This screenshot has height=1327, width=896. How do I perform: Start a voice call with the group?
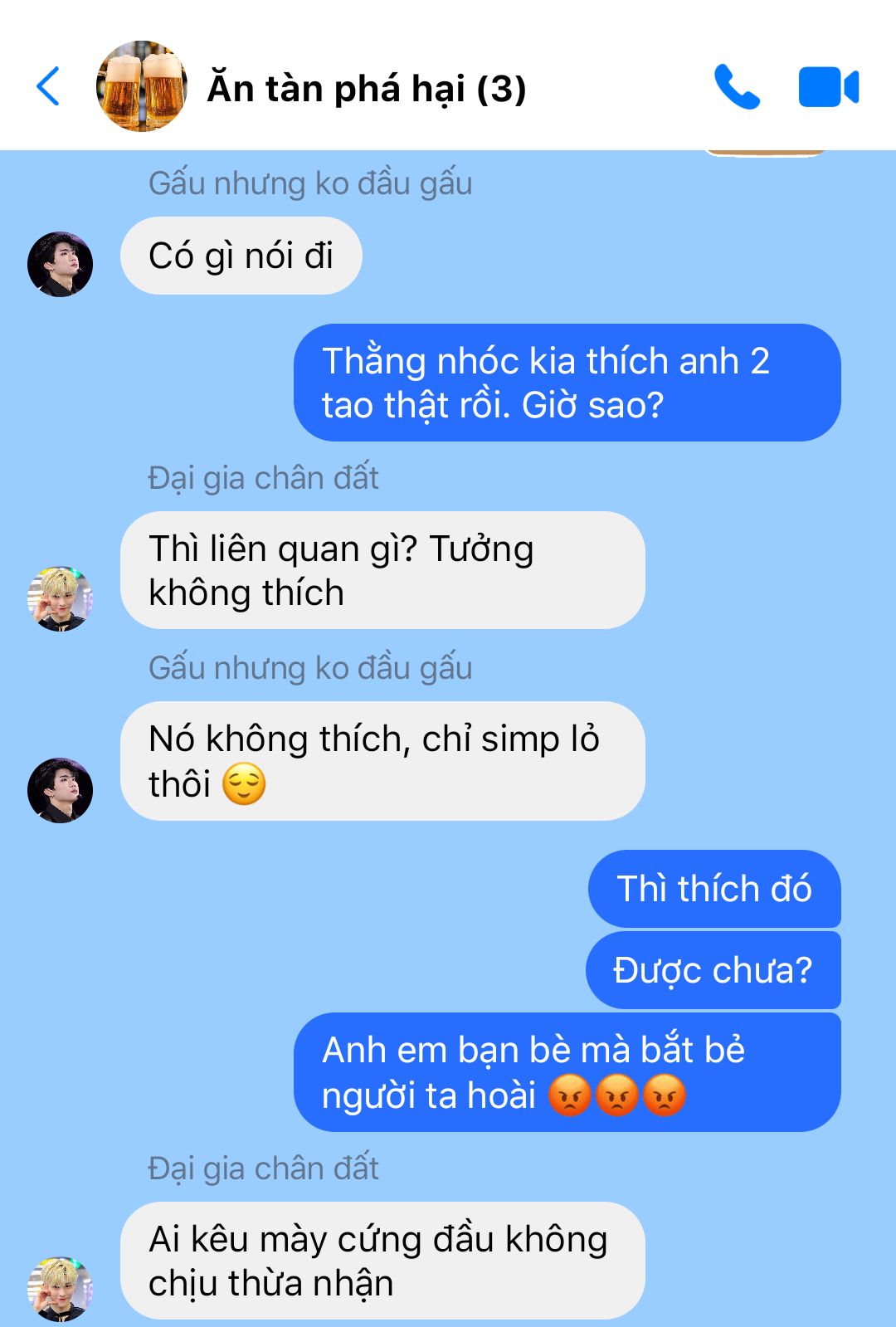(736, 87)
